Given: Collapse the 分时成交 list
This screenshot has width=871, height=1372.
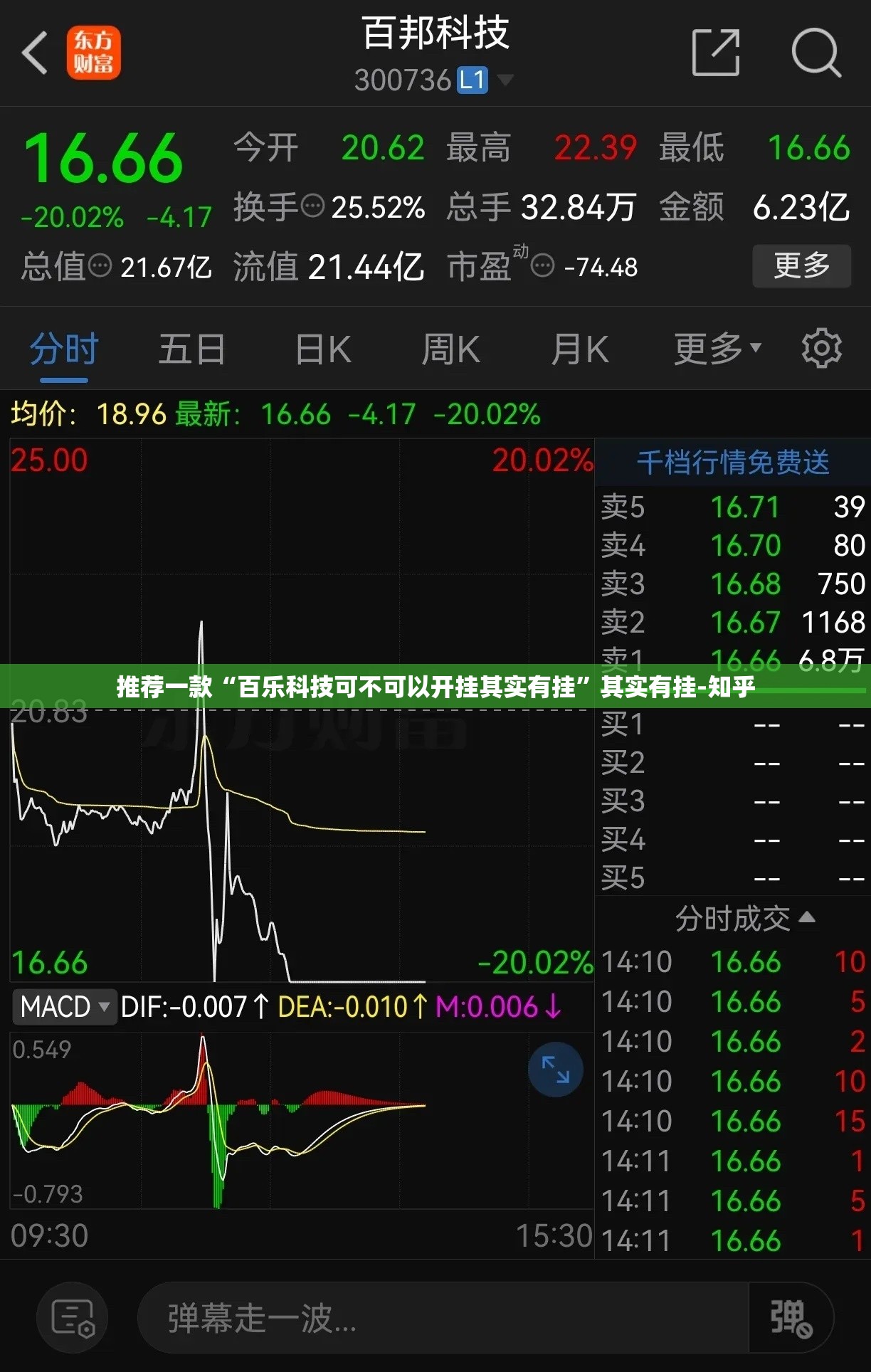Looking at the screenshot, I should coord(744,919).
